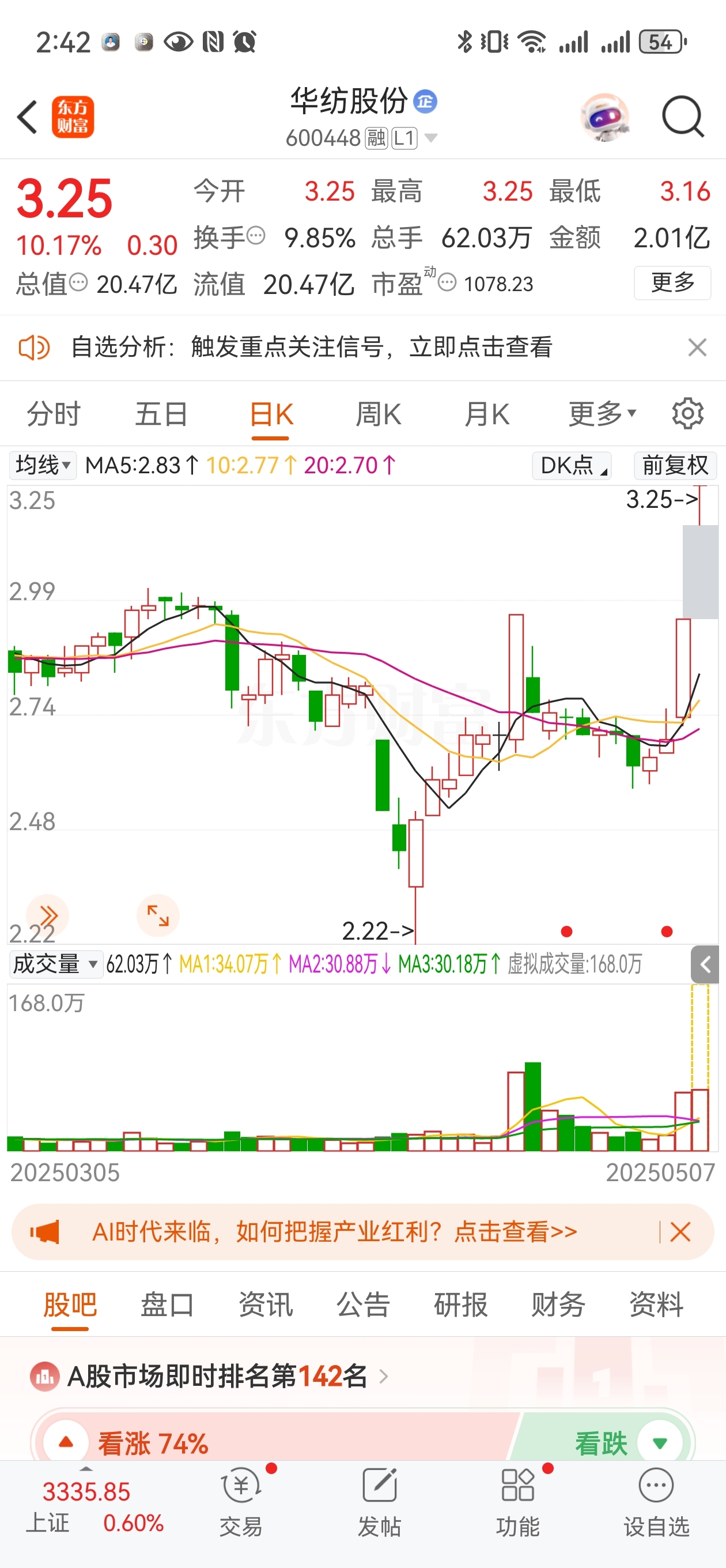Screen dimensions: 726x1568
Task: Change 前复权 adjustment option
Action: tap(675, 466)
